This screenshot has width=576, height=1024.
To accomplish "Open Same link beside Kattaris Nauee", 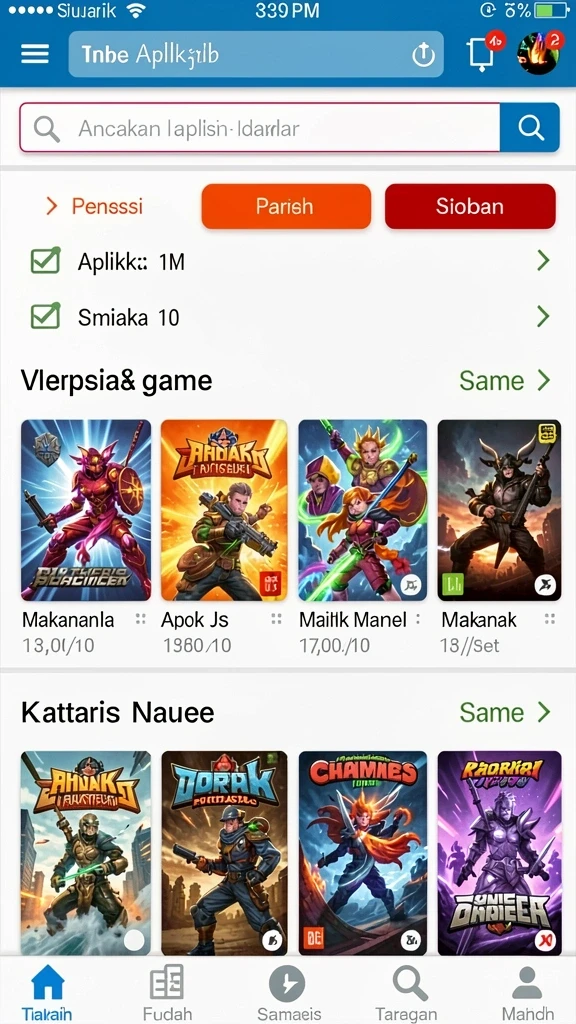I will (x=505, y=712).
